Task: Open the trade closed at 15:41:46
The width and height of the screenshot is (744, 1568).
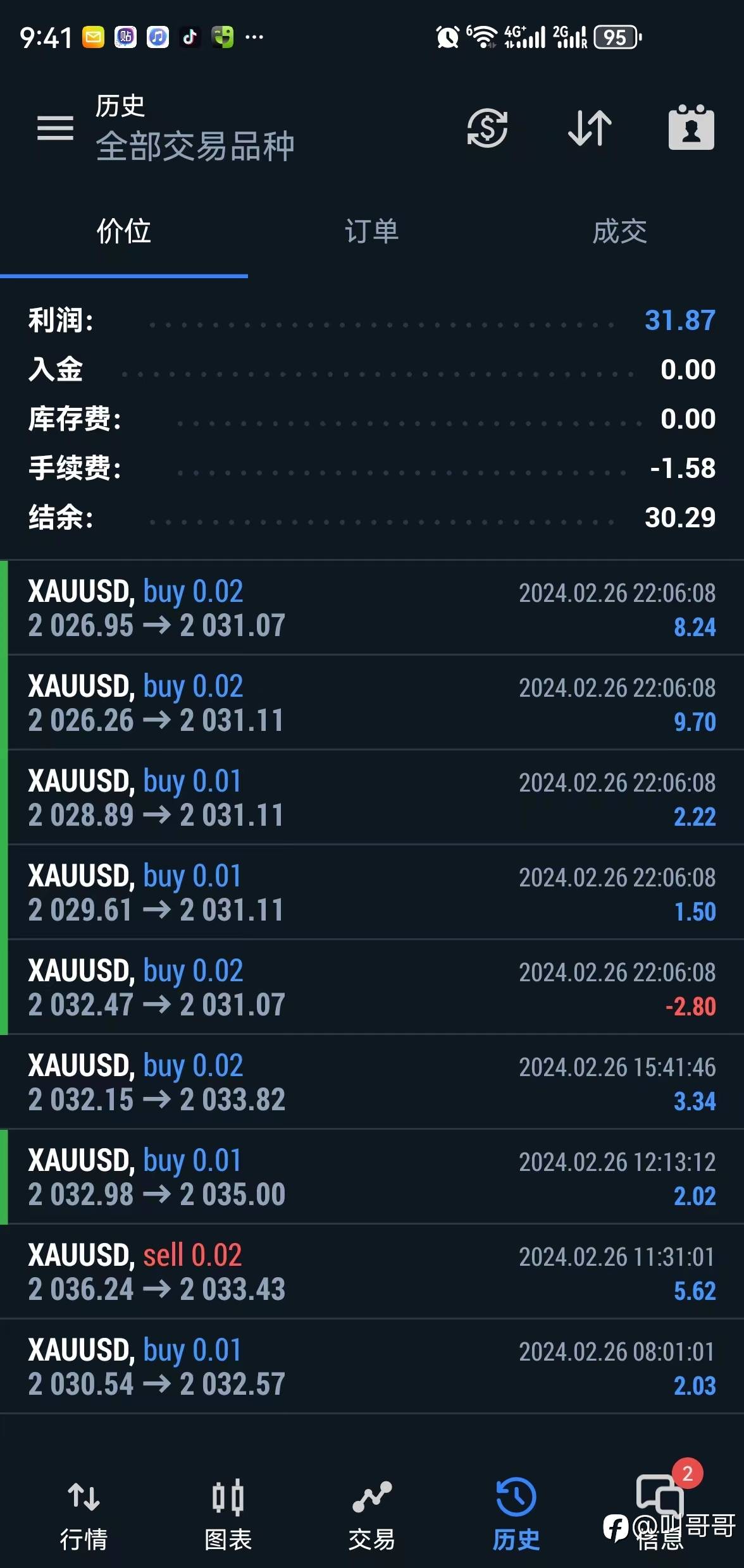Action: (x=372, y=1082)
